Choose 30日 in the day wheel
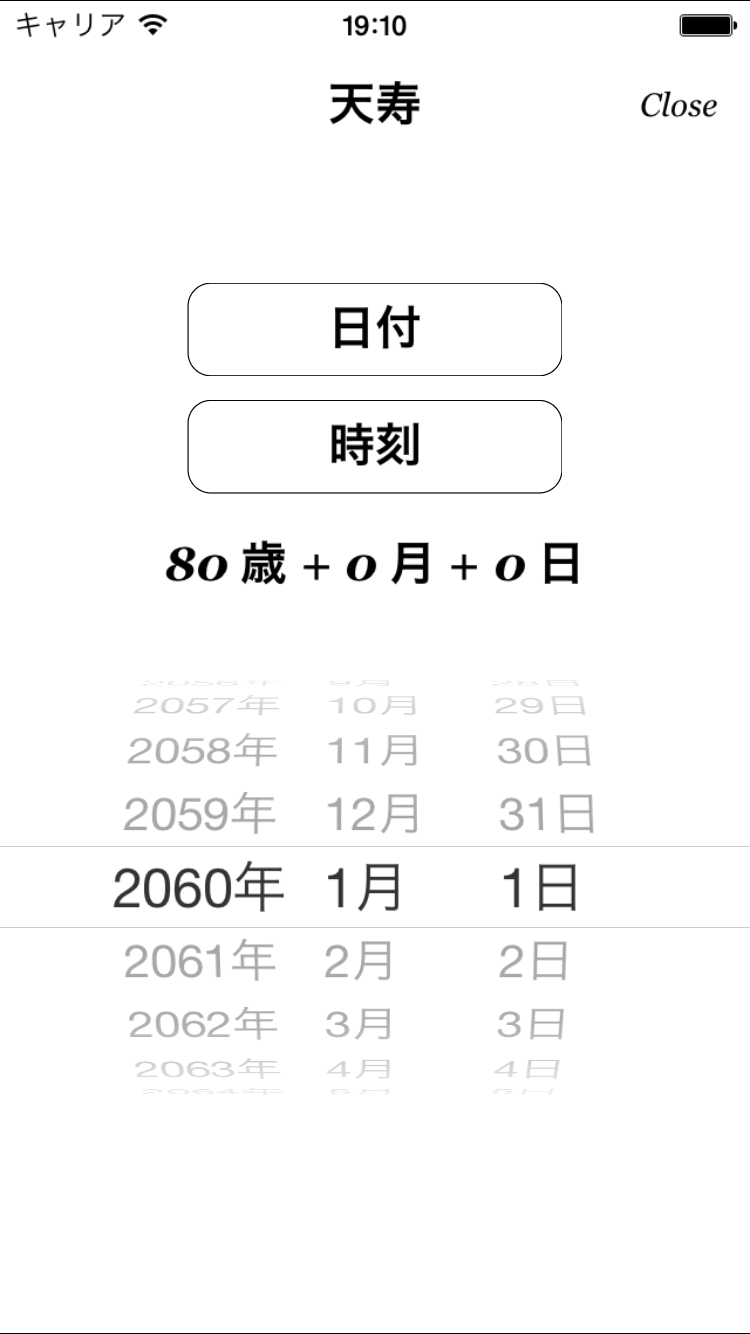The height and width of the screenshot is (1334, 750). pyautogui.click(x=545, y=751)
